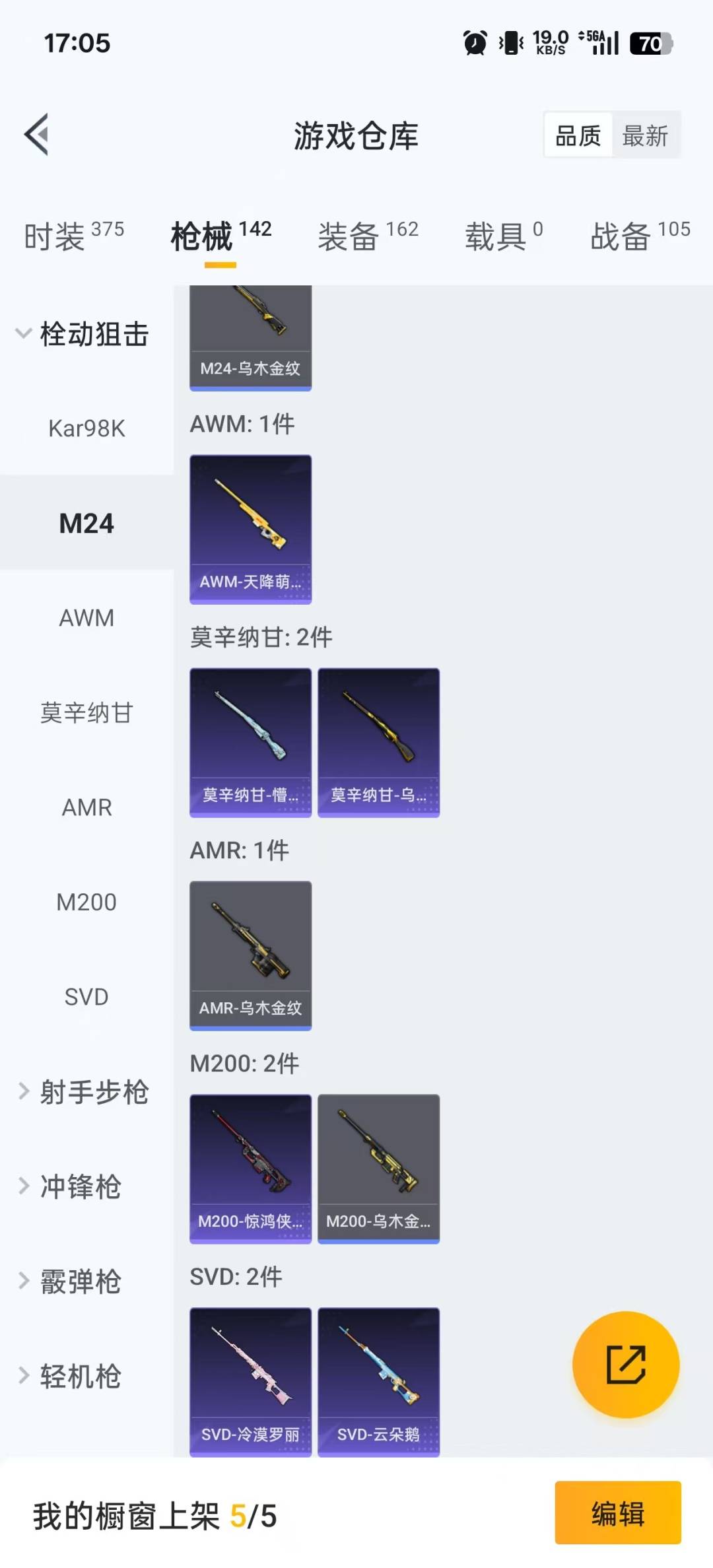Select Kar98K in the sidebar
713x1568 pixels.
coord(86,428)
